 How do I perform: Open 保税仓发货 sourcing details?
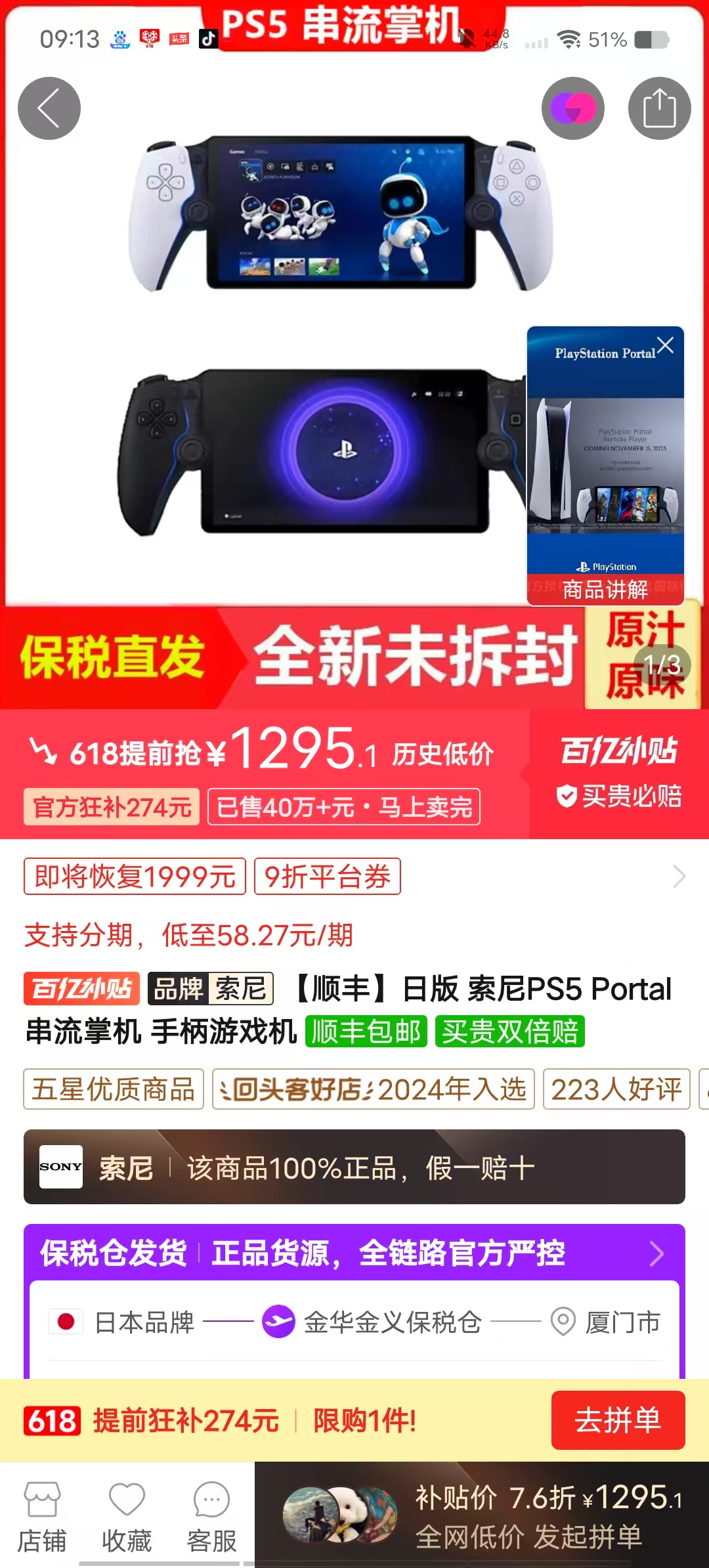354,1253
